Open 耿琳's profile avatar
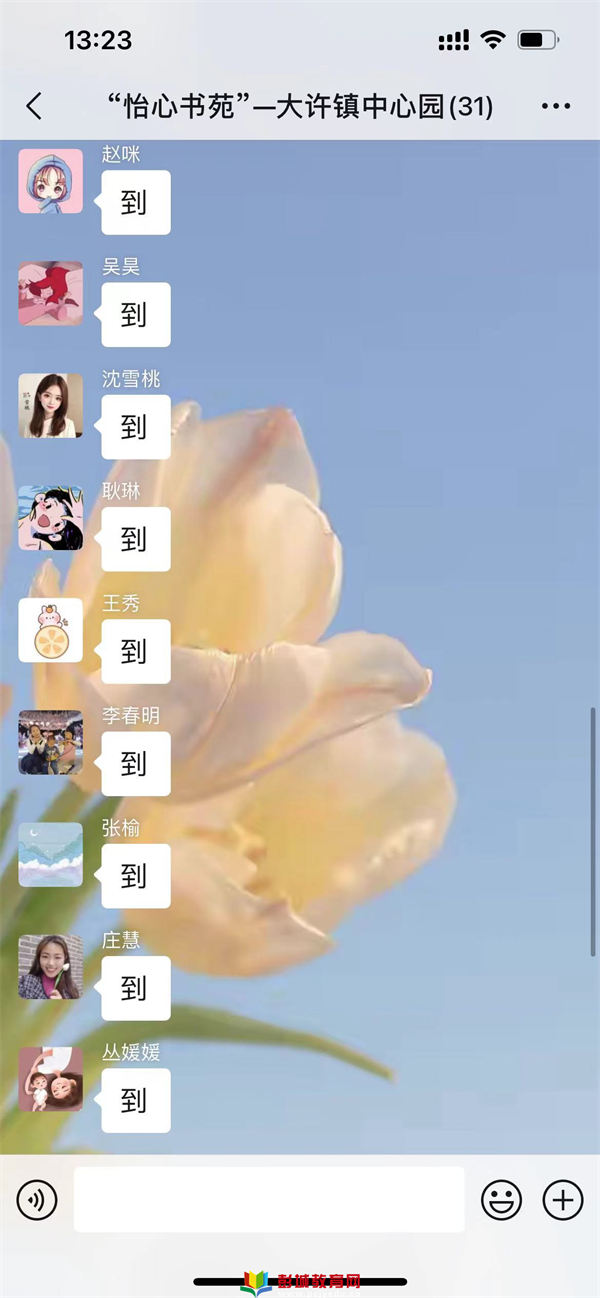 coord(51,518)
